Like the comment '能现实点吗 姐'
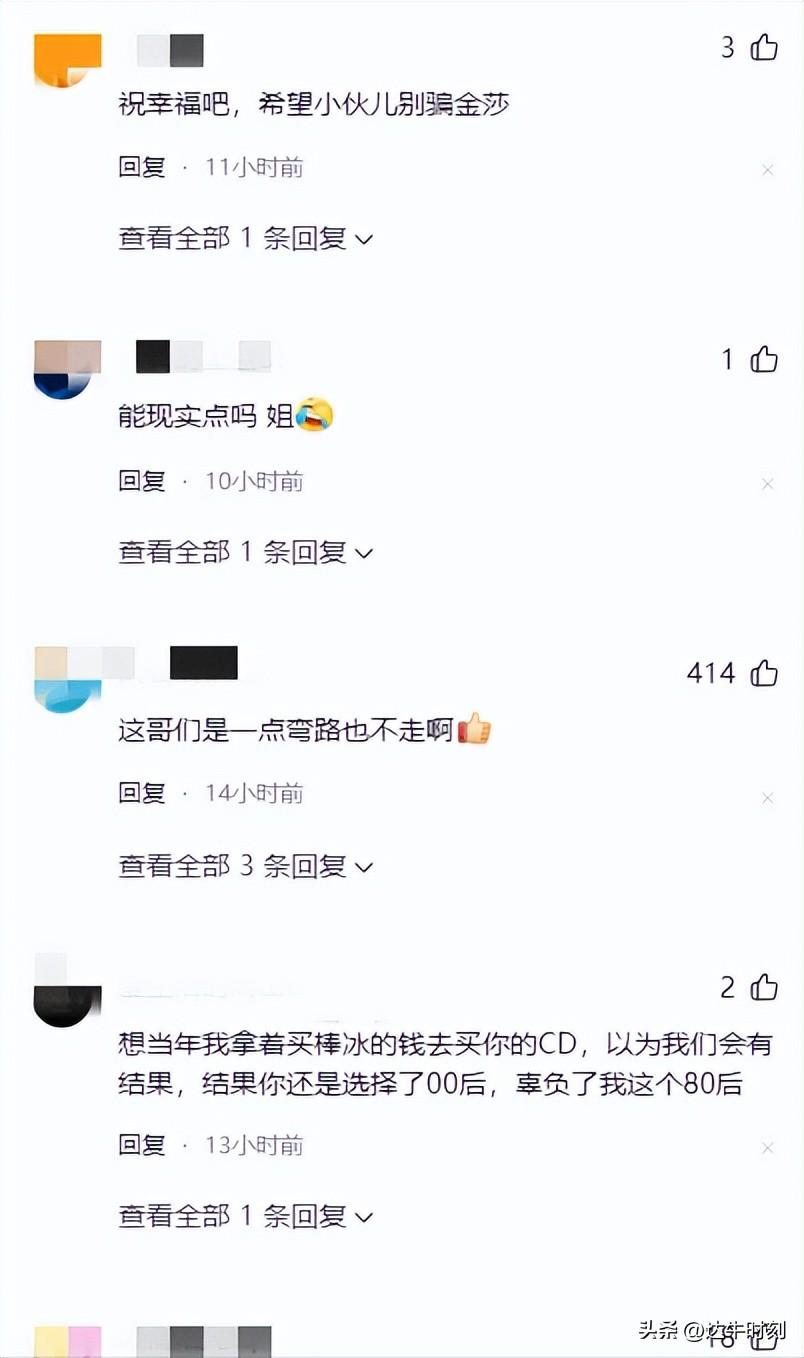This screenshot has height=1358, width=804. [x=764, y=359]
